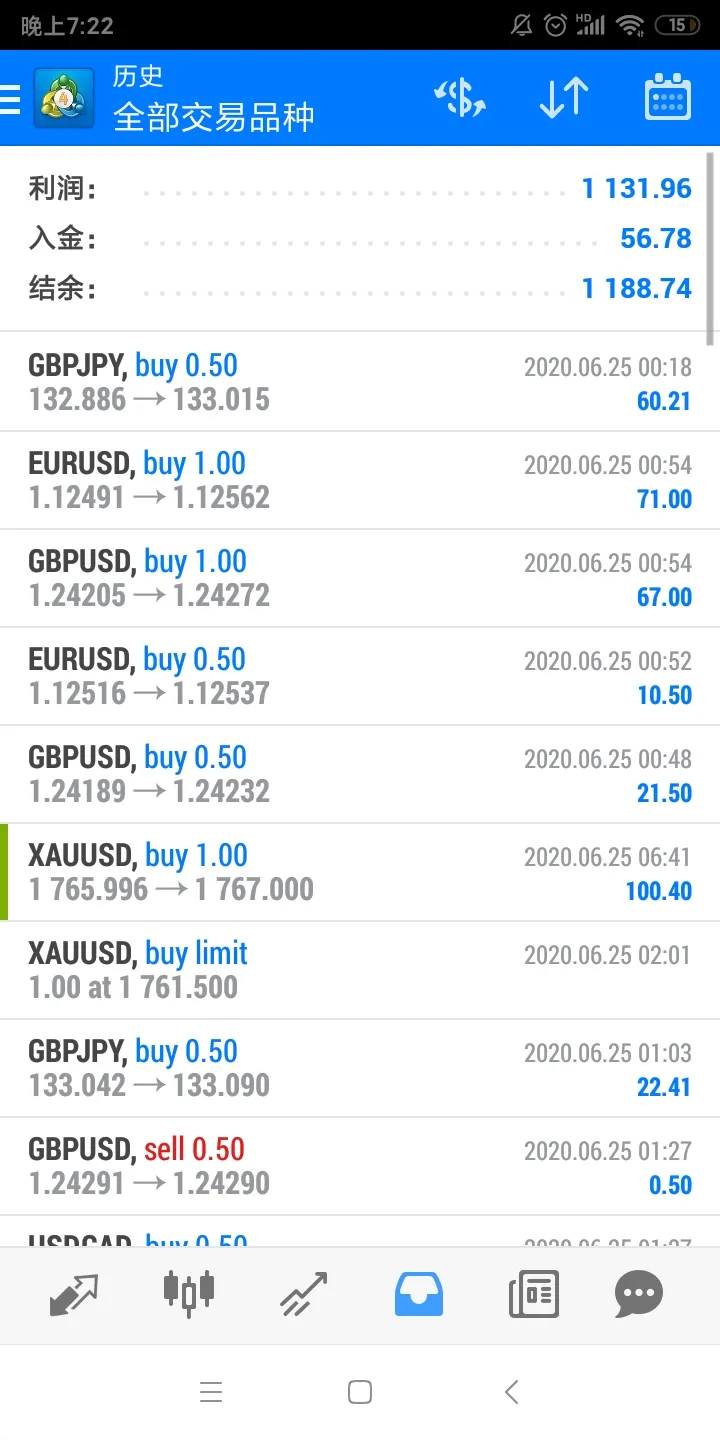This screenshot has width=720, height=1440.
Task: Switch to the news tab
Action: pos(534,1295)
